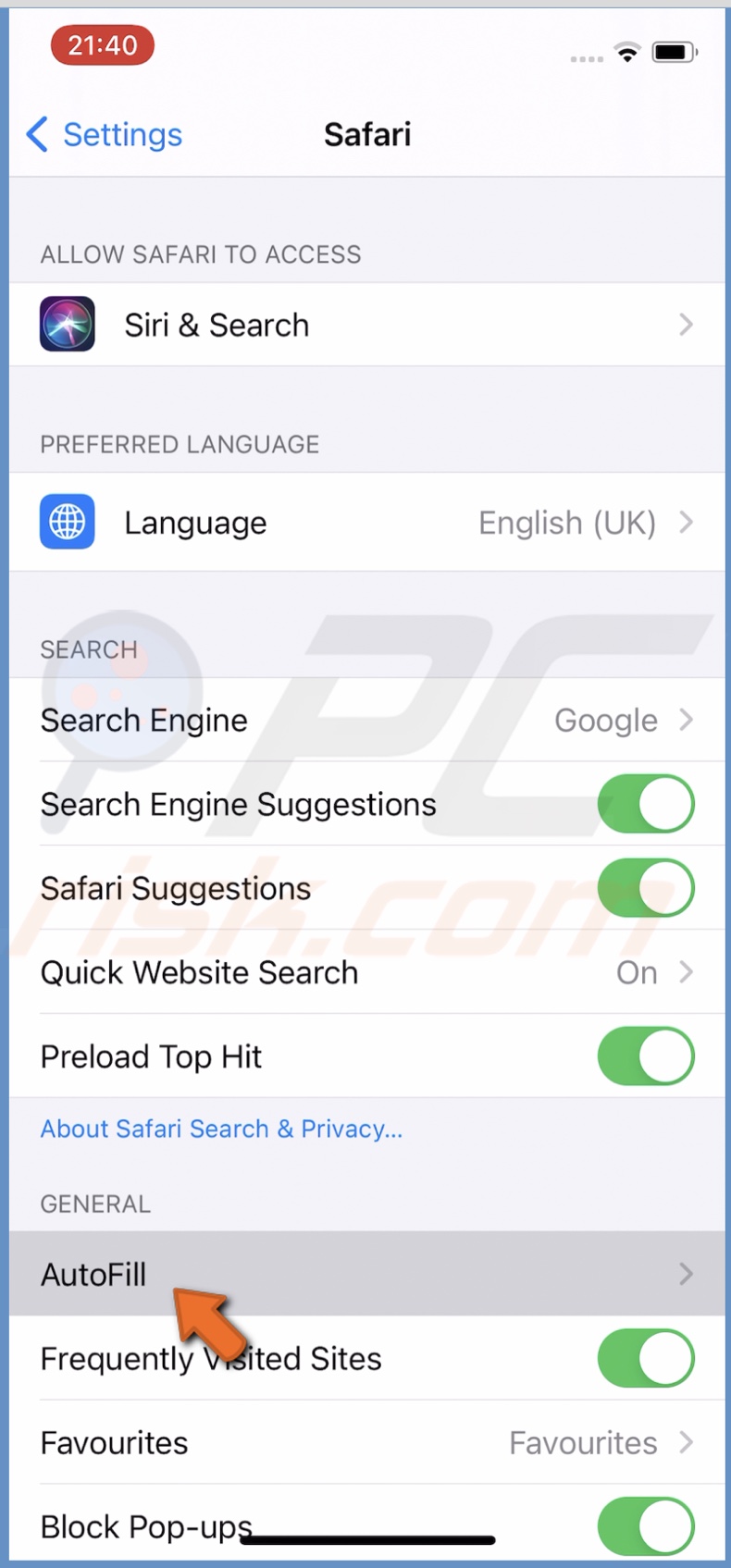Tap the Wi-Fi icon in the status bar
Image resolution: width=731 pixels, height=1568 pixels.
pyautogui.click(x=626, y=53)
